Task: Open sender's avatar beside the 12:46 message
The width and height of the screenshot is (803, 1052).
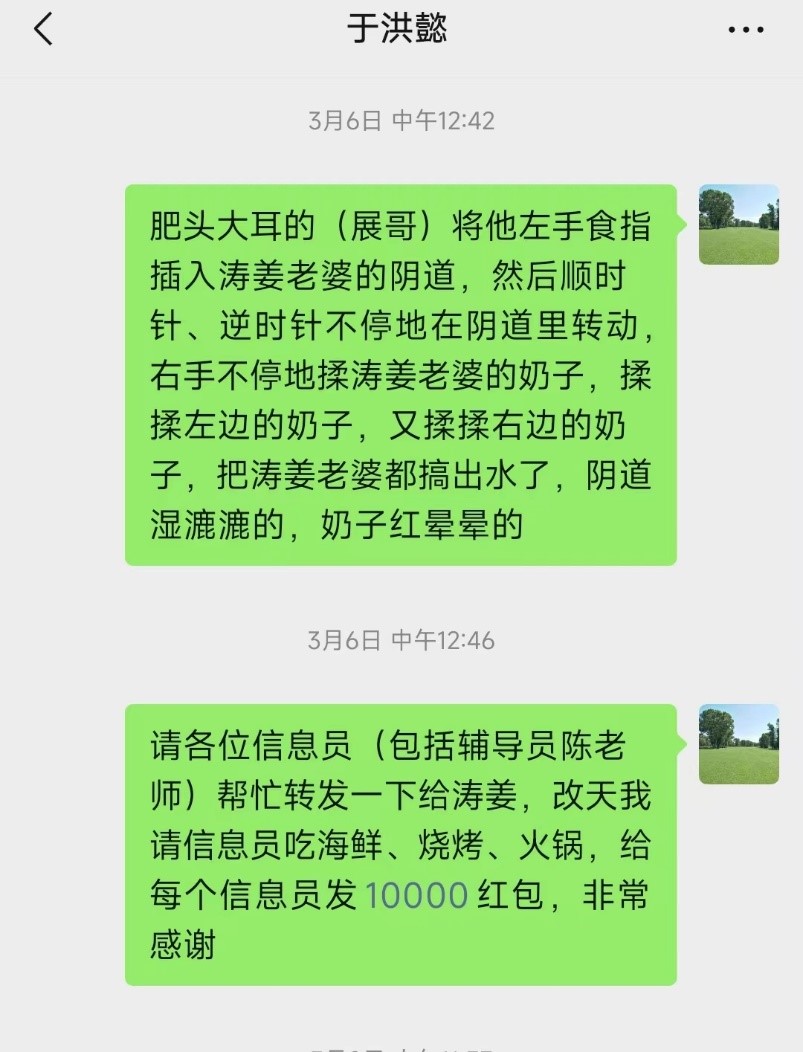Action: (738, 744)
